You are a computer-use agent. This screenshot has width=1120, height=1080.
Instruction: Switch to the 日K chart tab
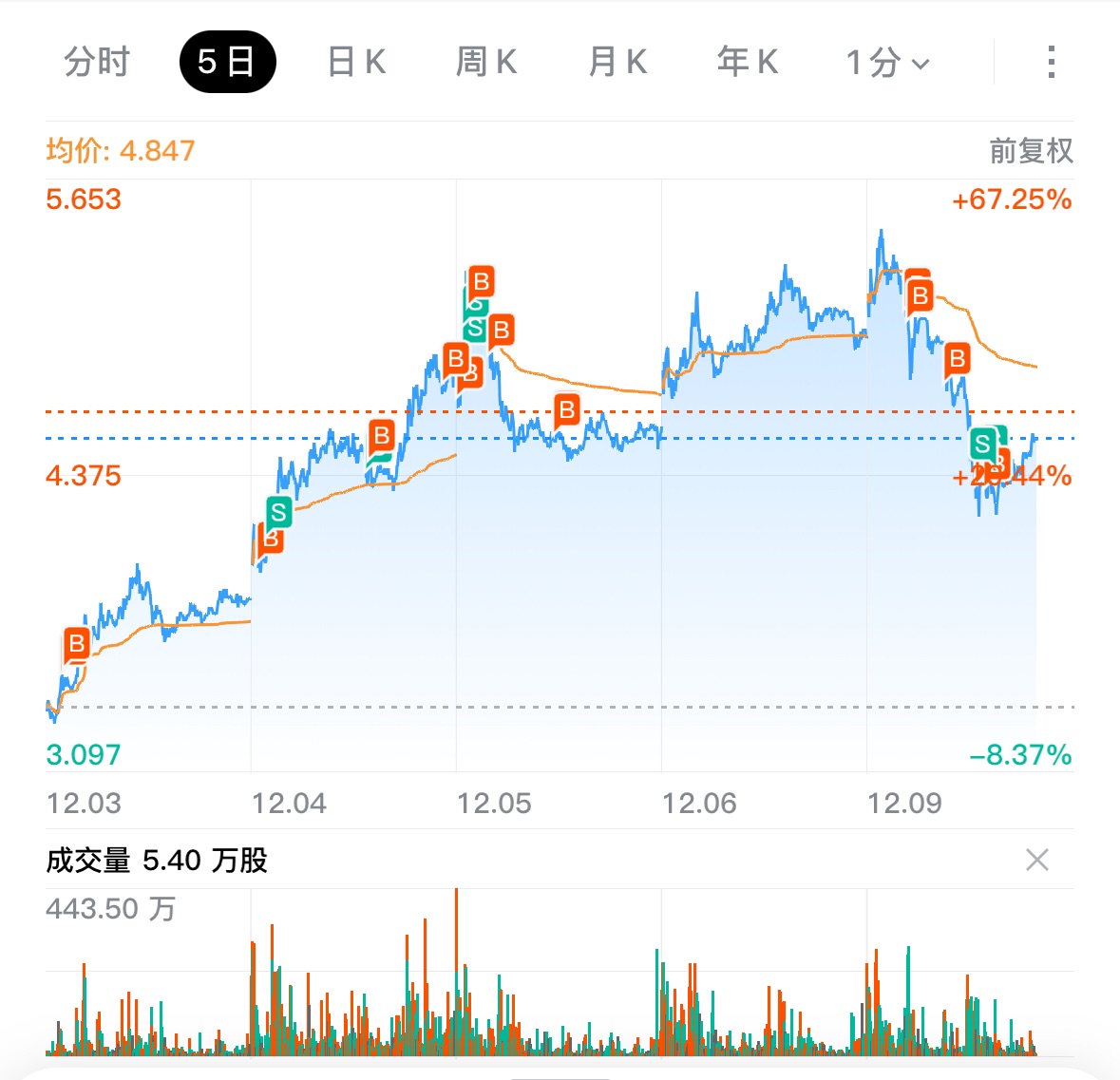[x=356, y=63]
